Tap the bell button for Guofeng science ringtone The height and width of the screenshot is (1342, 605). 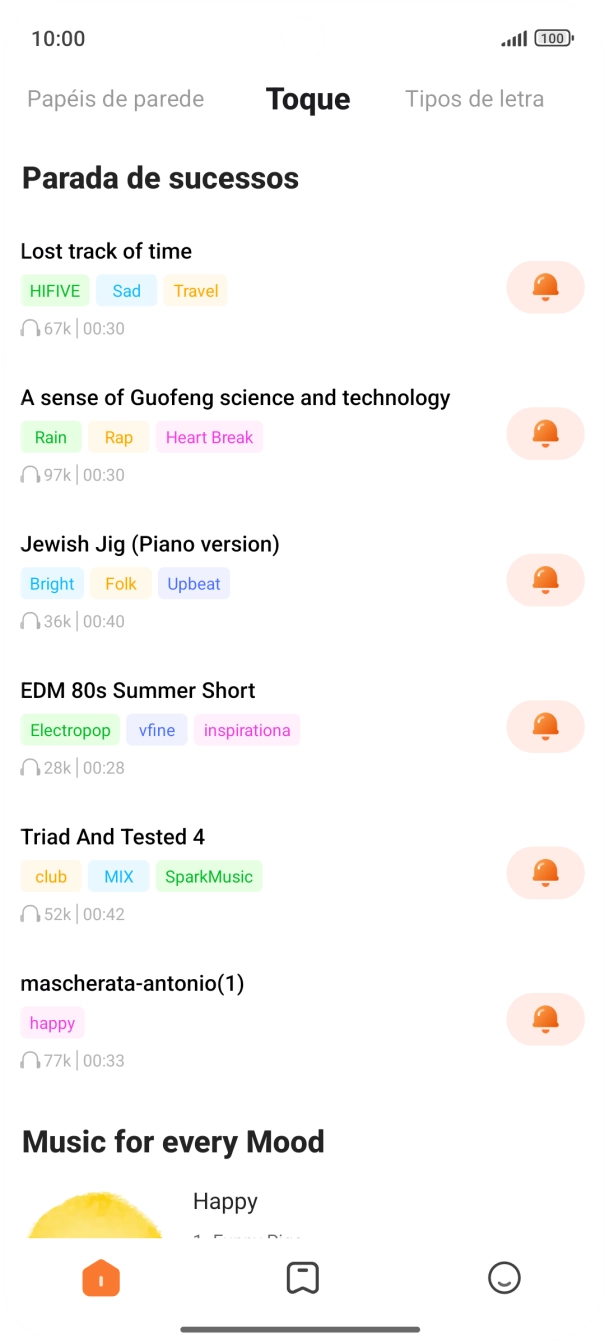coord(545,434)
